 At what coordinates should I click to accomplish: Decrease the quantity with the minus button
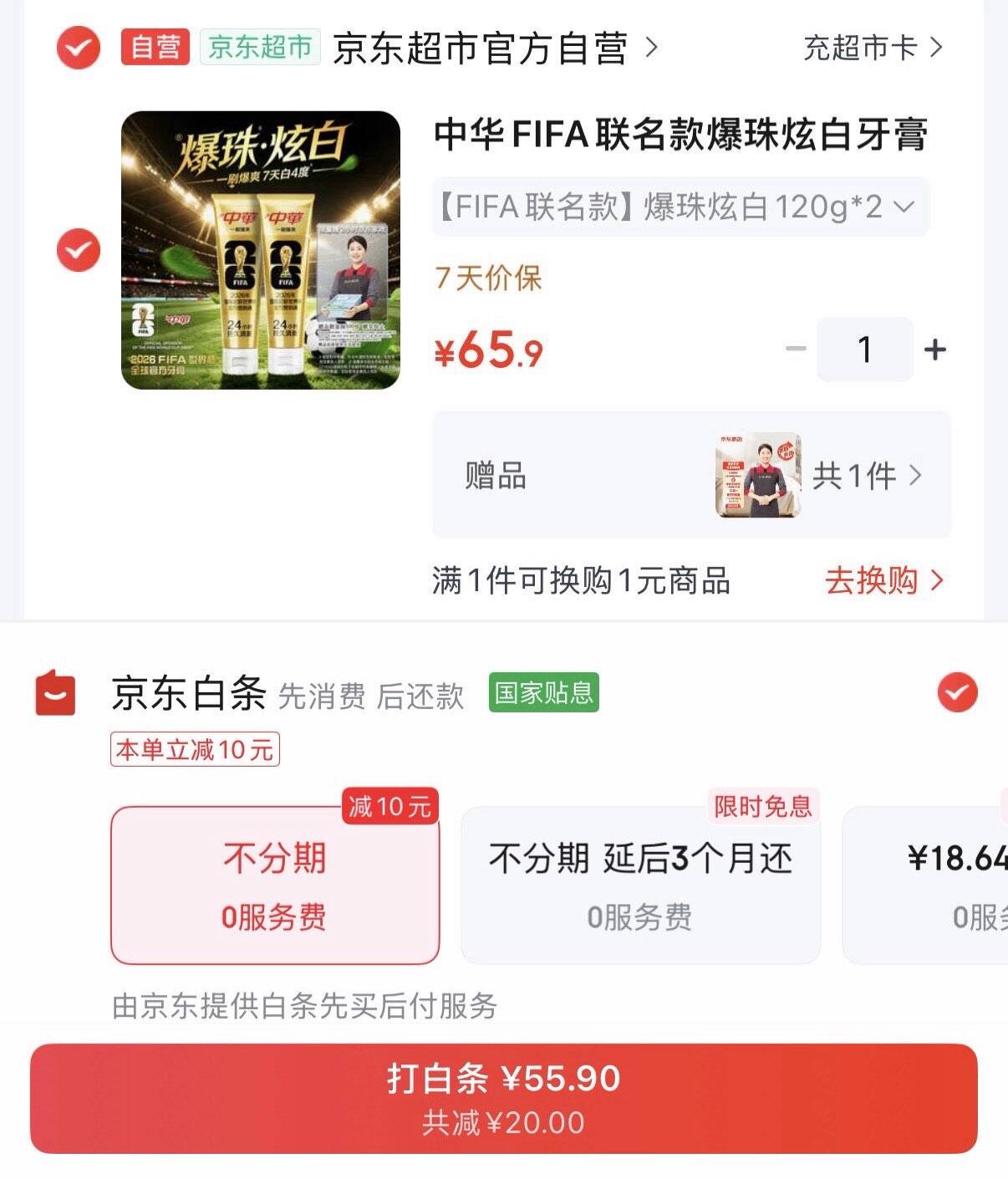click(x=796, y=350)
